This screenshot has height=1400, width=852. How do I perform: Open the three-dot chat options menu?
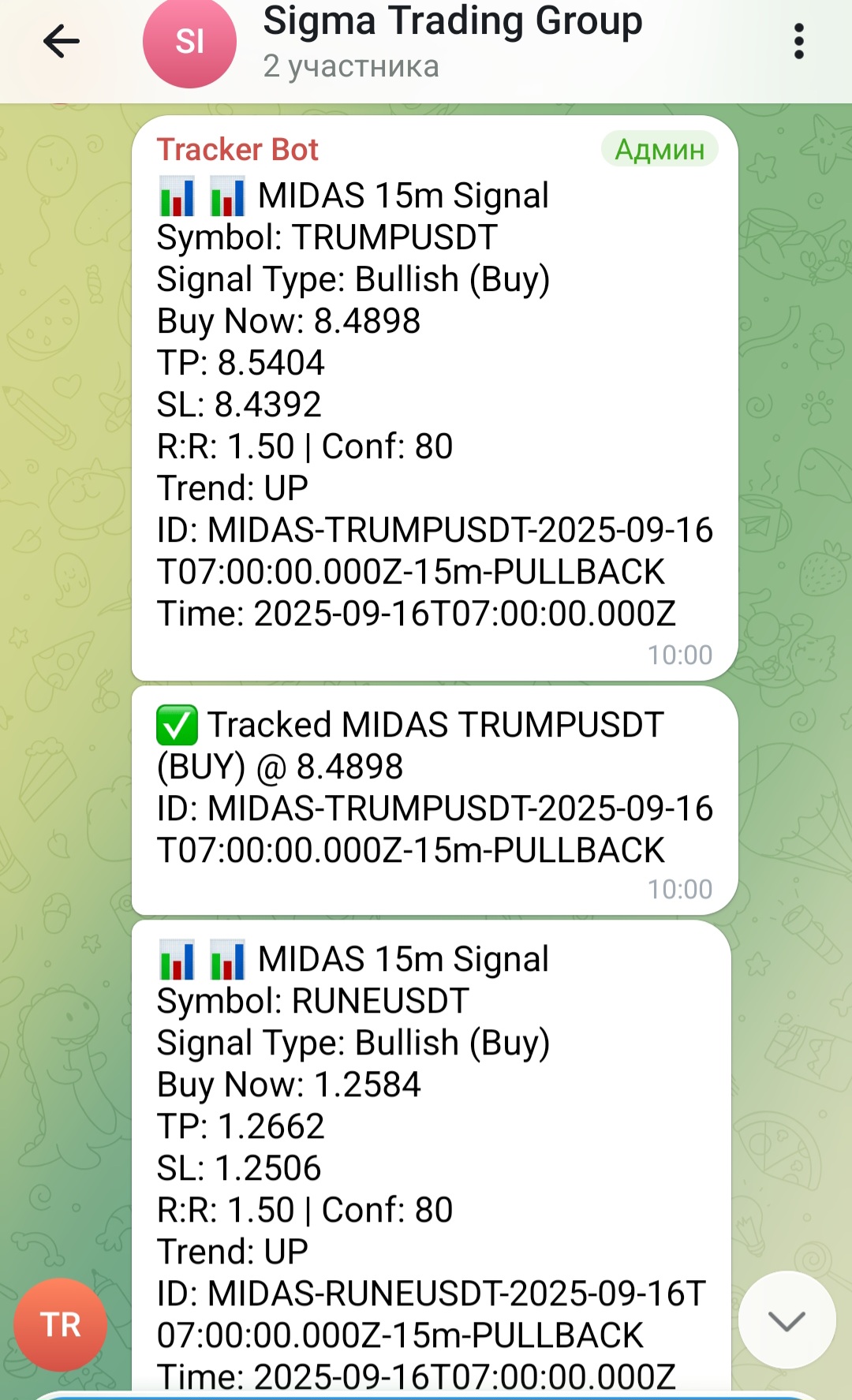tap(800, 40)
